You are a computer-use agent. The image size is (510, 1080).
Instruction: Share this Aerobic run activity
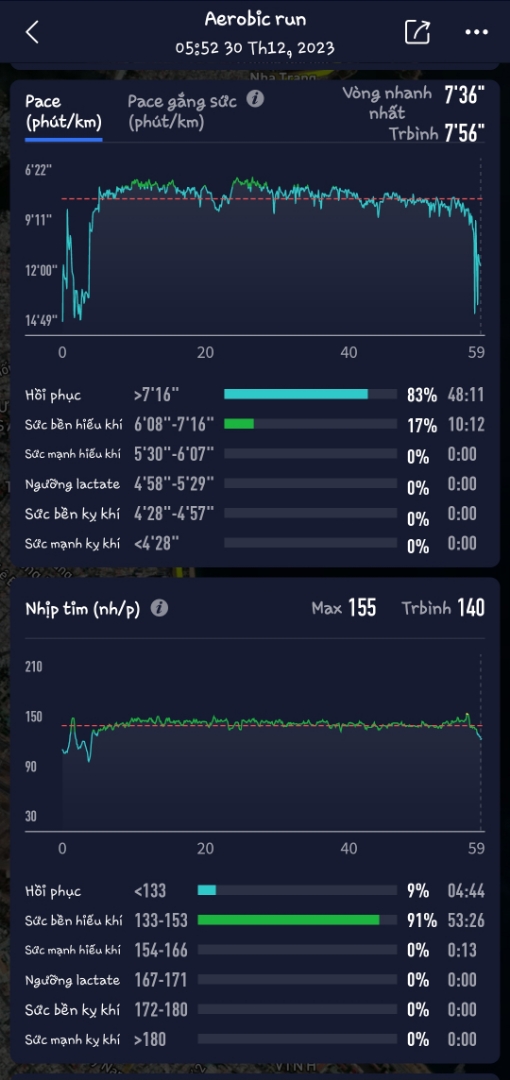(x=417, y=32)
